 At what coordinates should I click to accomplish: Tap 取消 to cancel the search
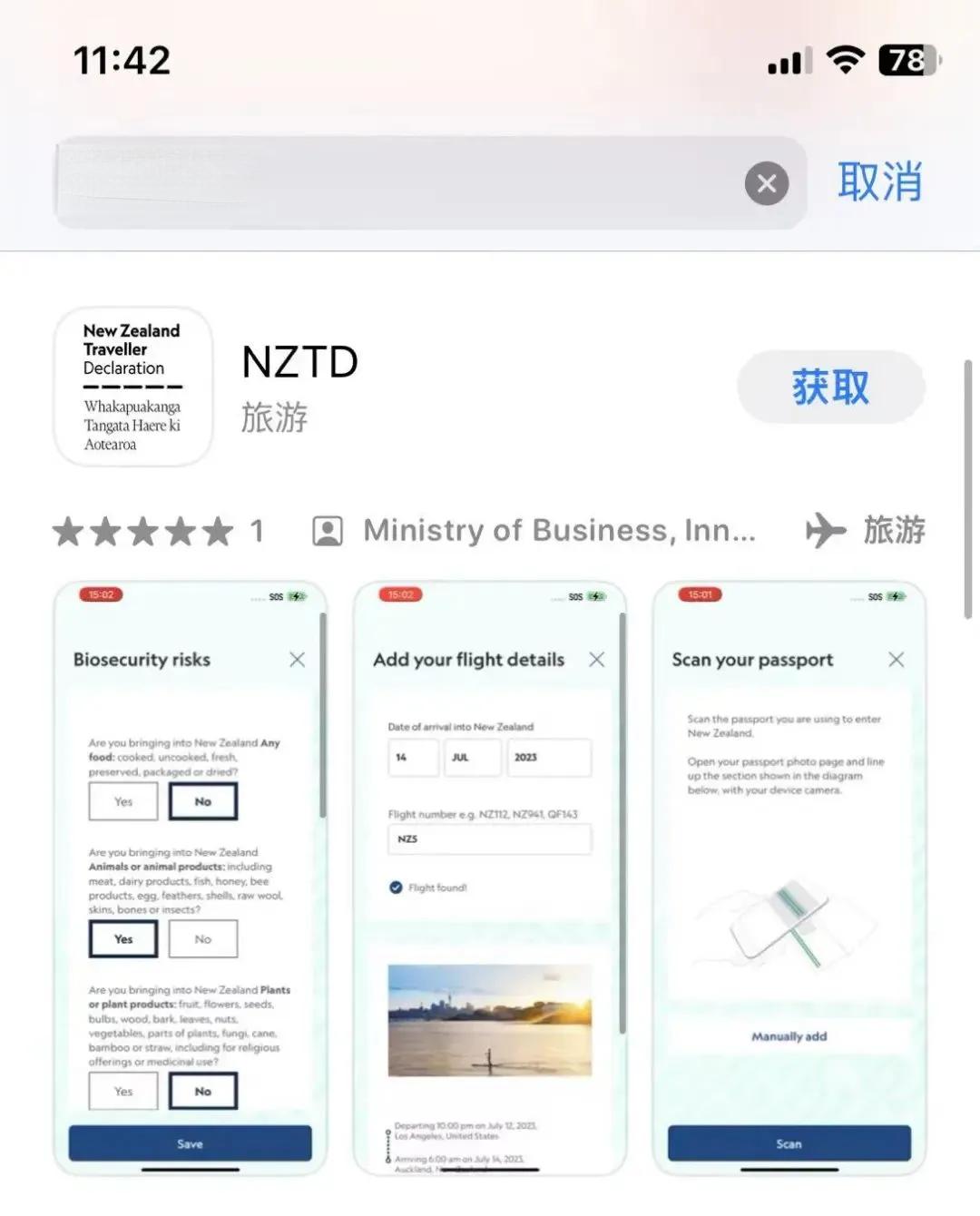pos(878,182)
